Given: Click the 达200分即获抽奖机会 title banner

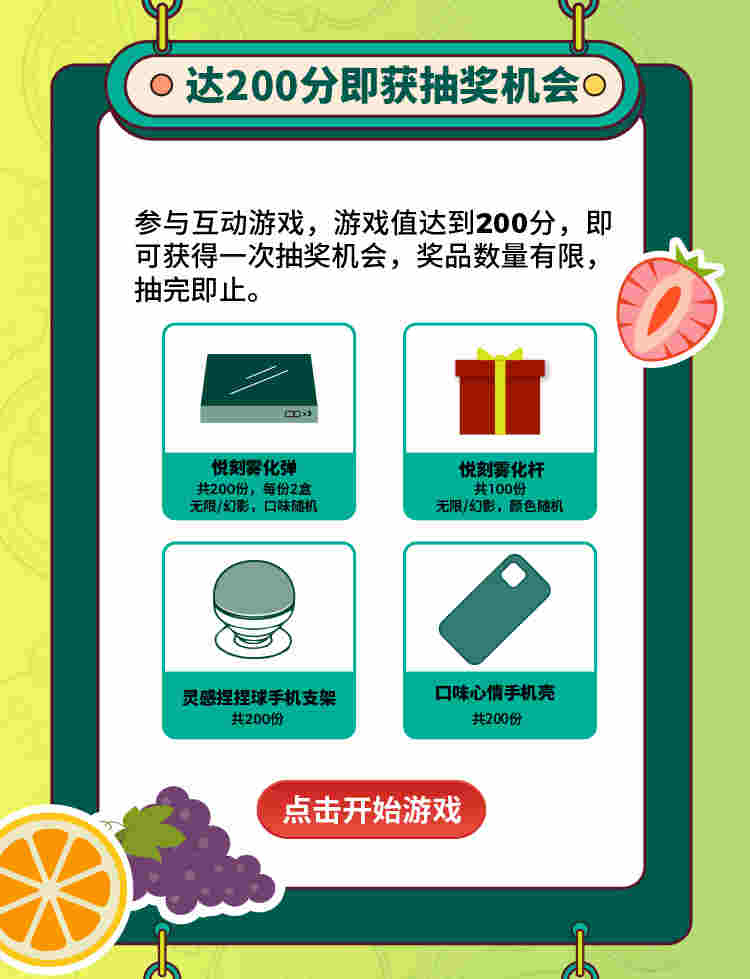Looking at the screenshot, I should point(375,85).
